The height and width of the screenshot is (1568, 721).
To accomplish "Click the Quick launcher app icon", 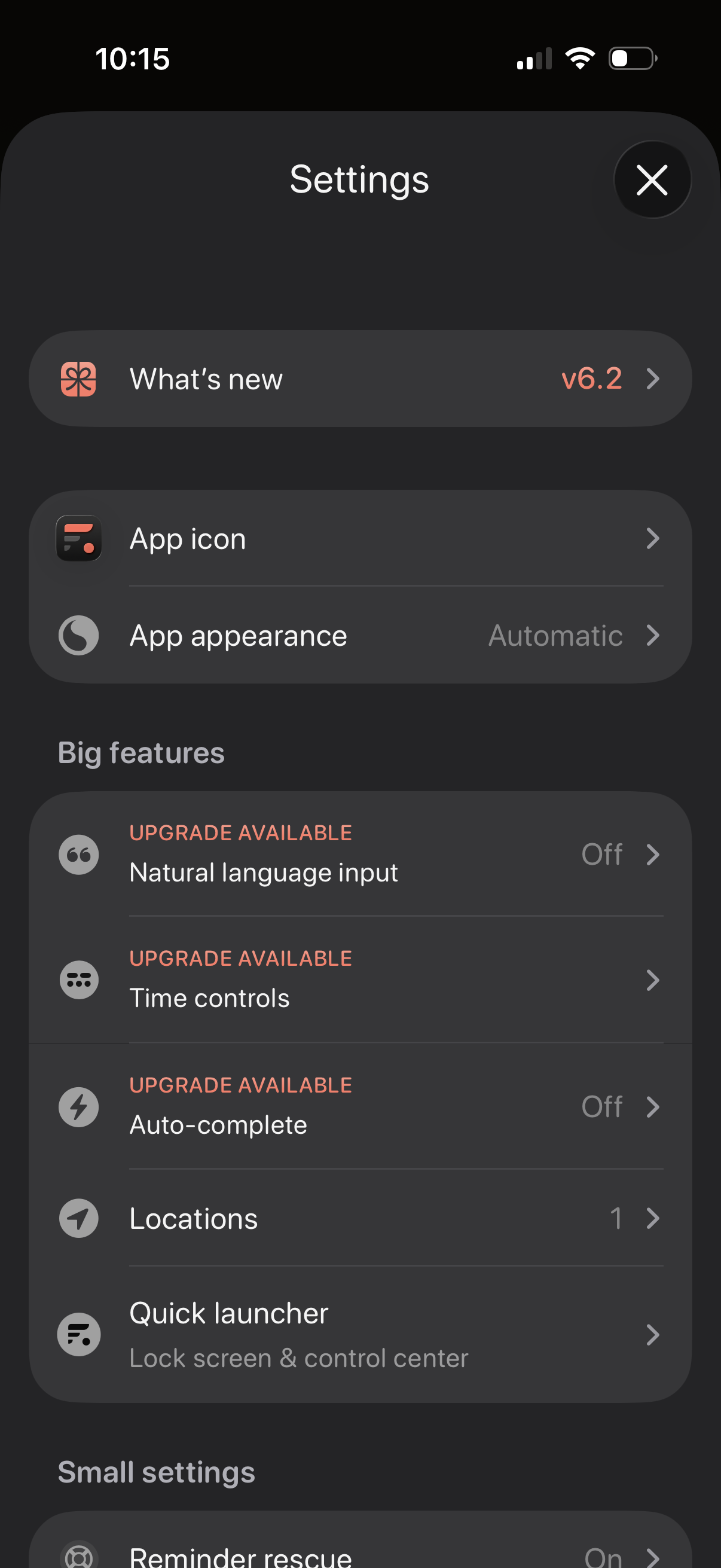I will [x=78, y=1334].
